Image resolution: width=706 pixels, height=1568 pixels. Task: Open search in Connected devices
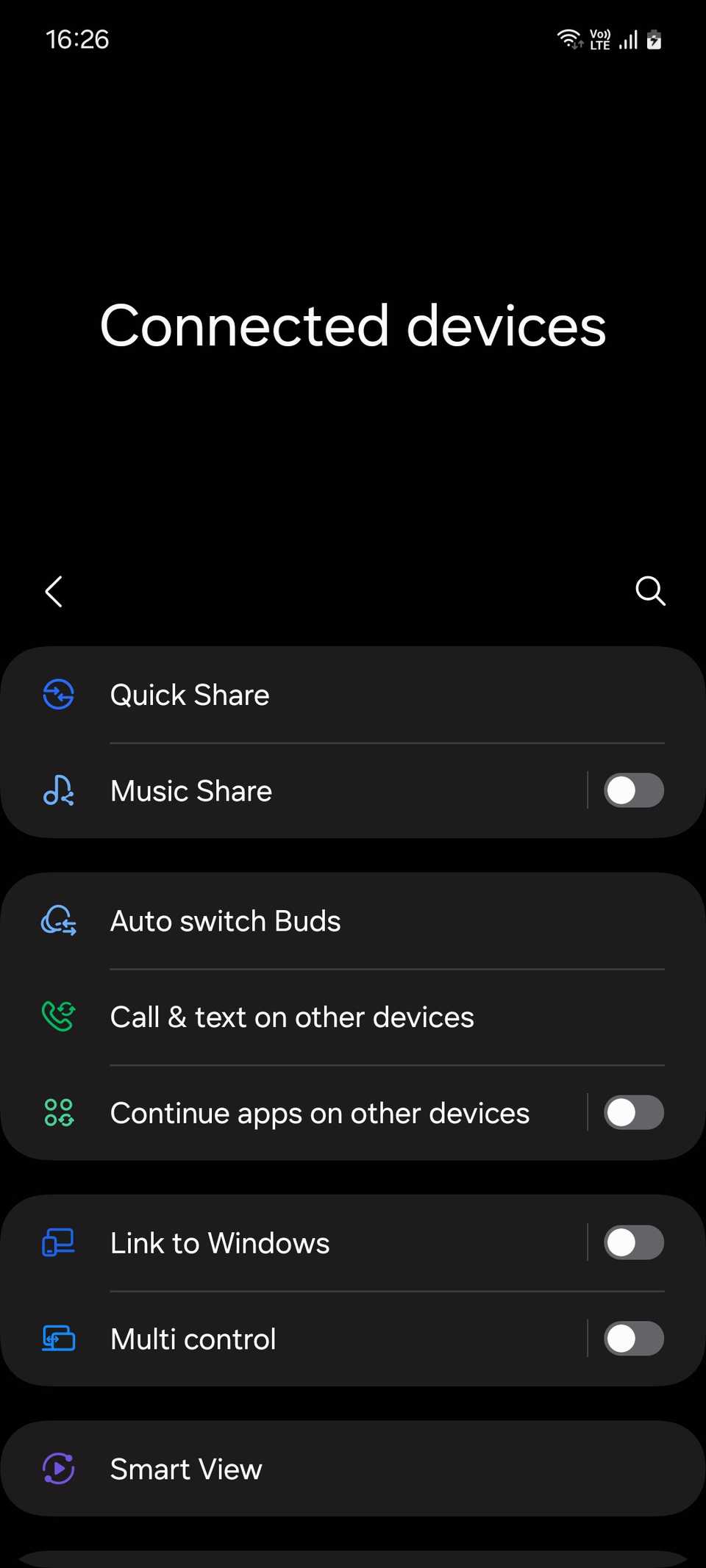pyautogui.click(x=650, y=591)
